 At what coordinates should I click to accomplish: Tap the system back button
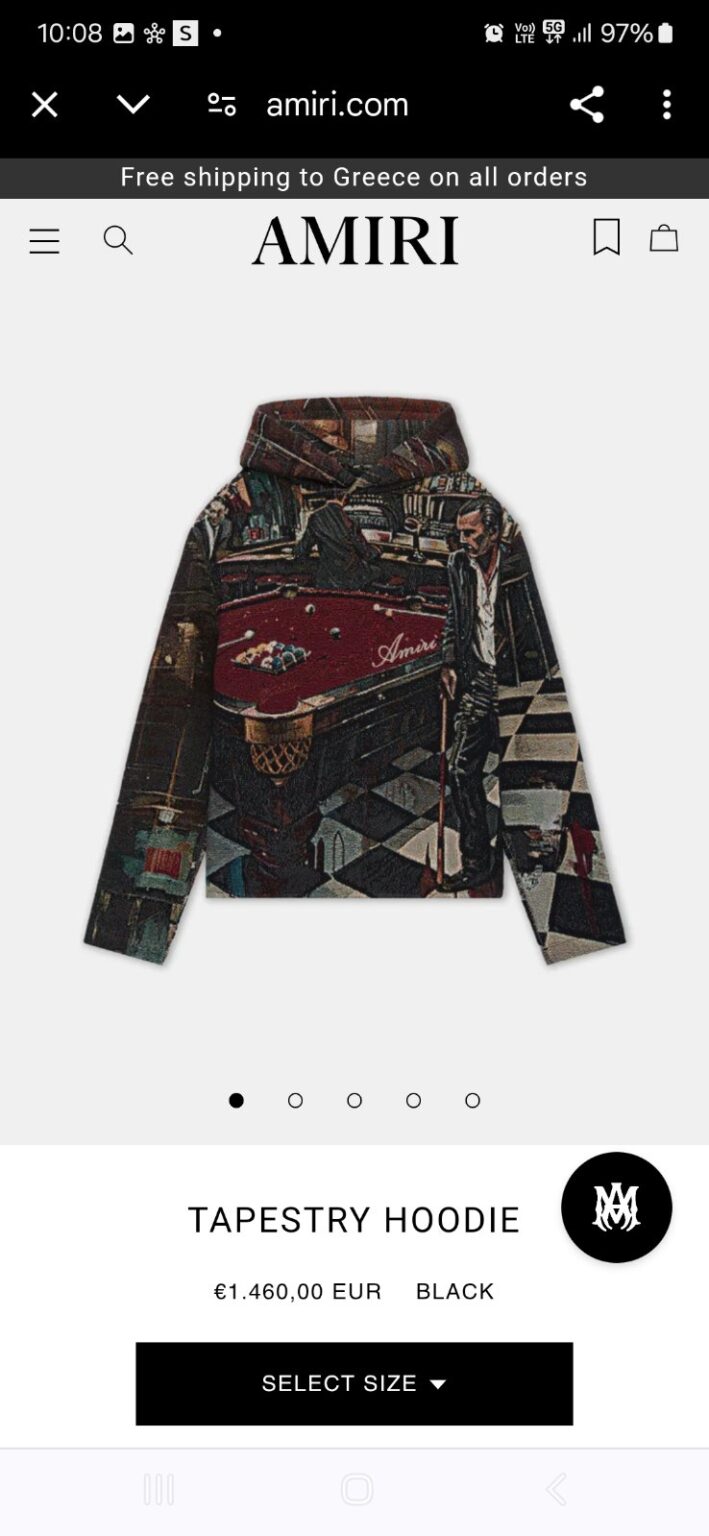(556, 1489)
